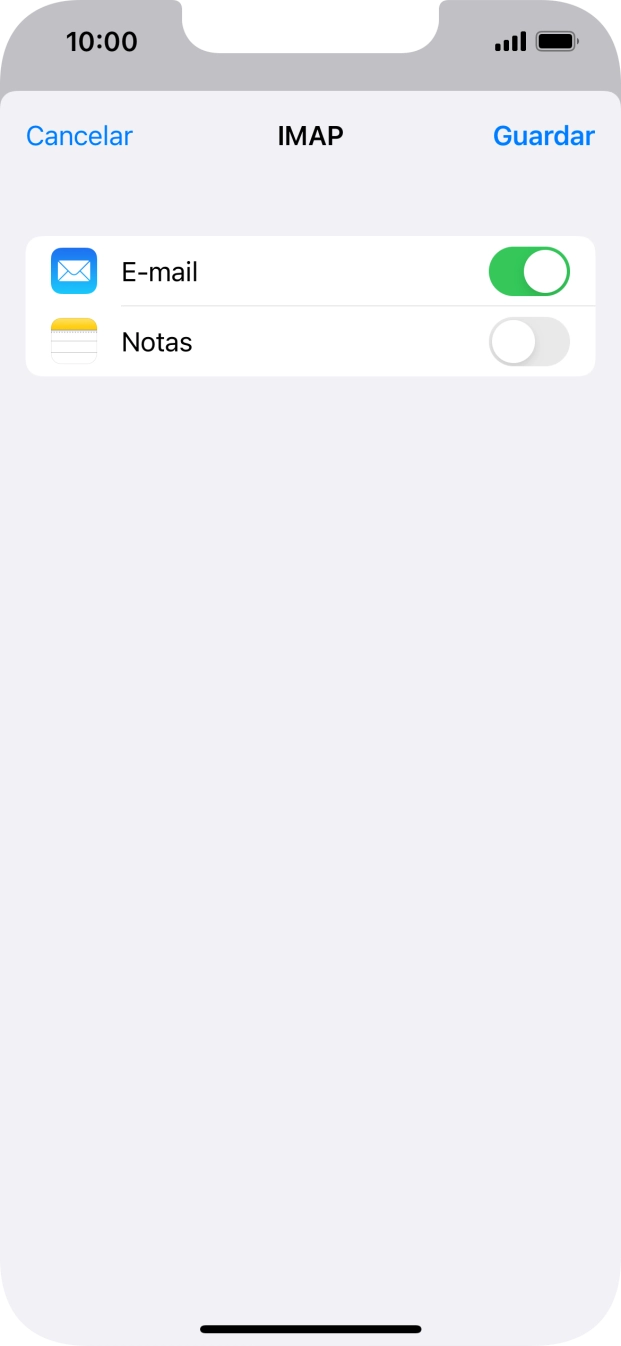Image resolution: width=621 pixels, height=1346 pixels.
Task: Turn off the E-mail switch
Action: tap(529, 272)
